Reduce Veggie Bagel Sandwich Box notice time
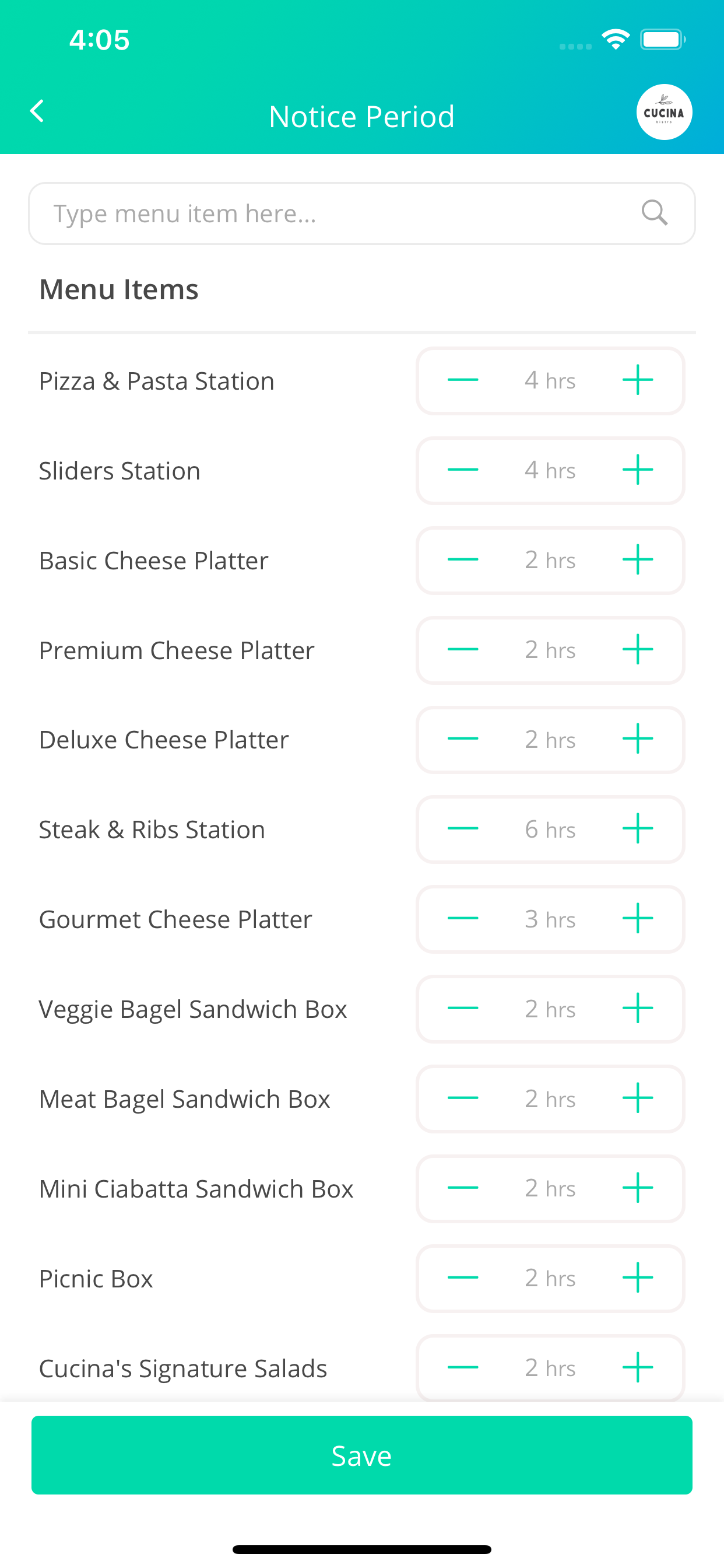This screenshot has height=1568, width=724. pyautogui.click(x=462, y=1009)
